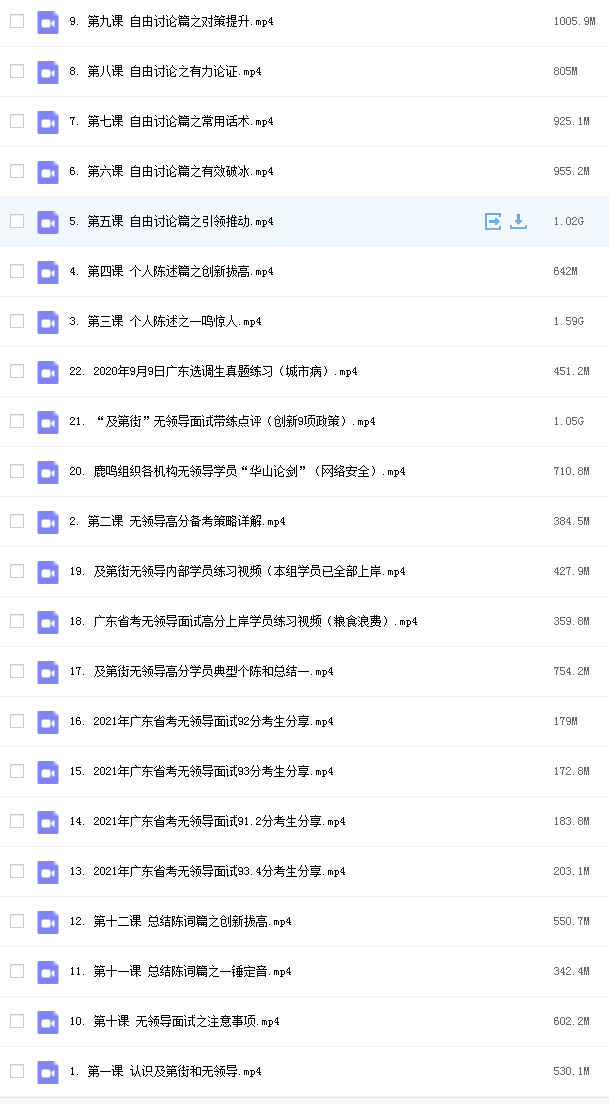609x1104 pixels.
Task: Select checkbox for 第十二课 总结陈词篇之创新拔高
Action: (x=17, y=921)
